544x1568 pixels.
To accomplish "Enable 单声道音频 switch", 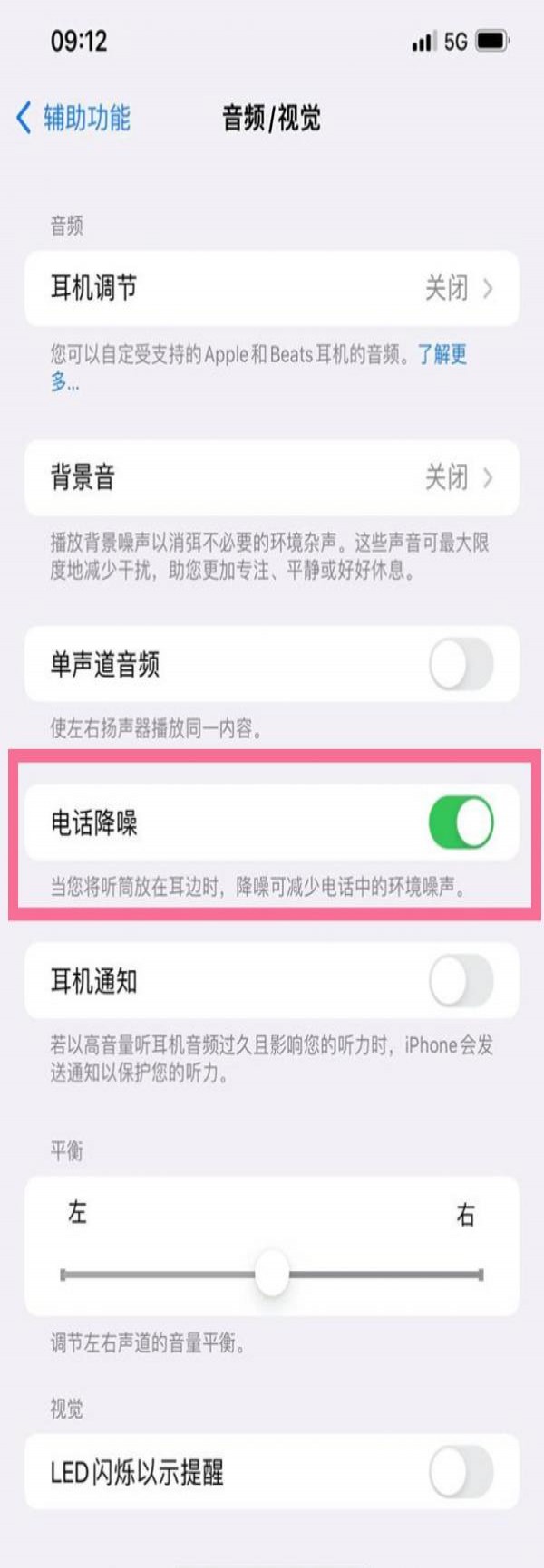I will pyautogui.click(x=461, y=664).
